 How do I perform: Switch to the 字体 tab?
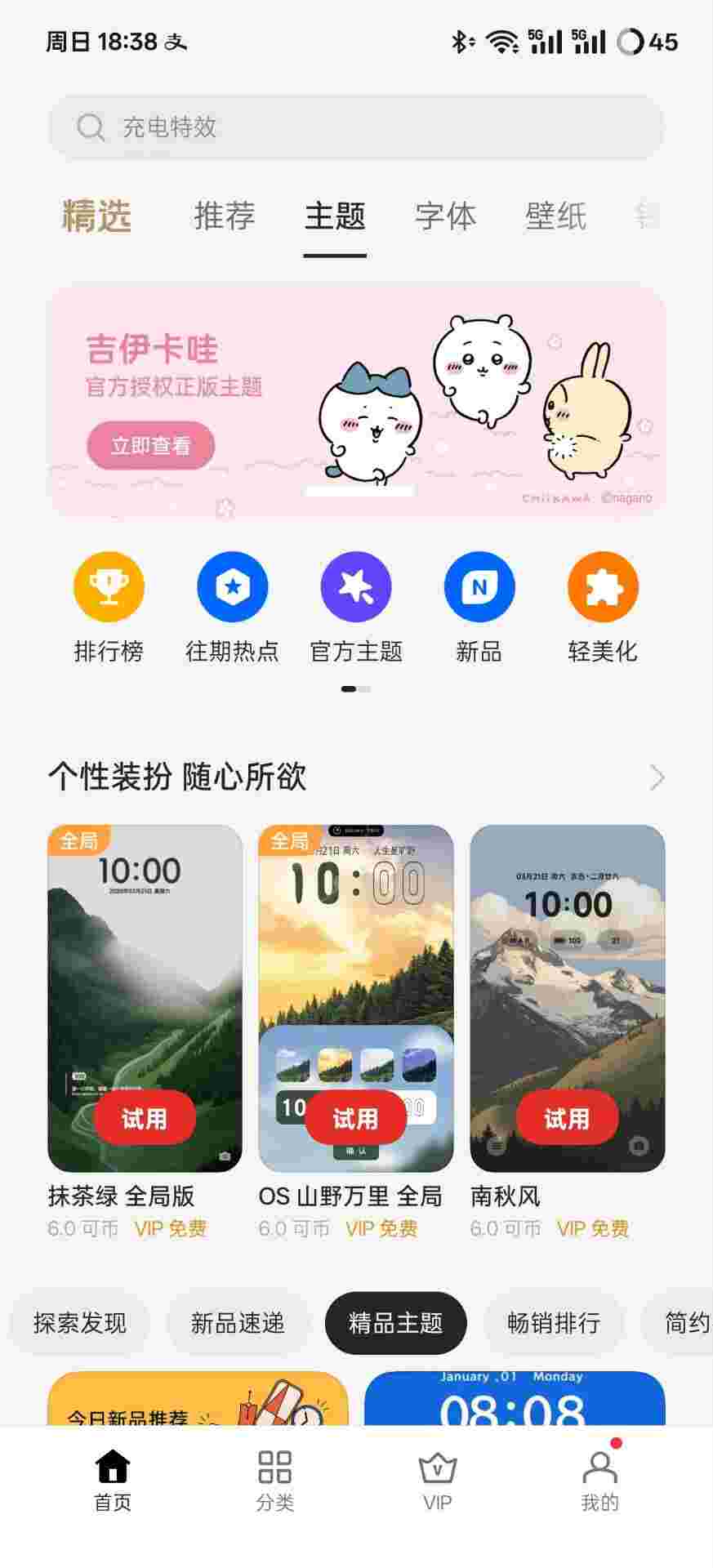click(x=445, y=216)
